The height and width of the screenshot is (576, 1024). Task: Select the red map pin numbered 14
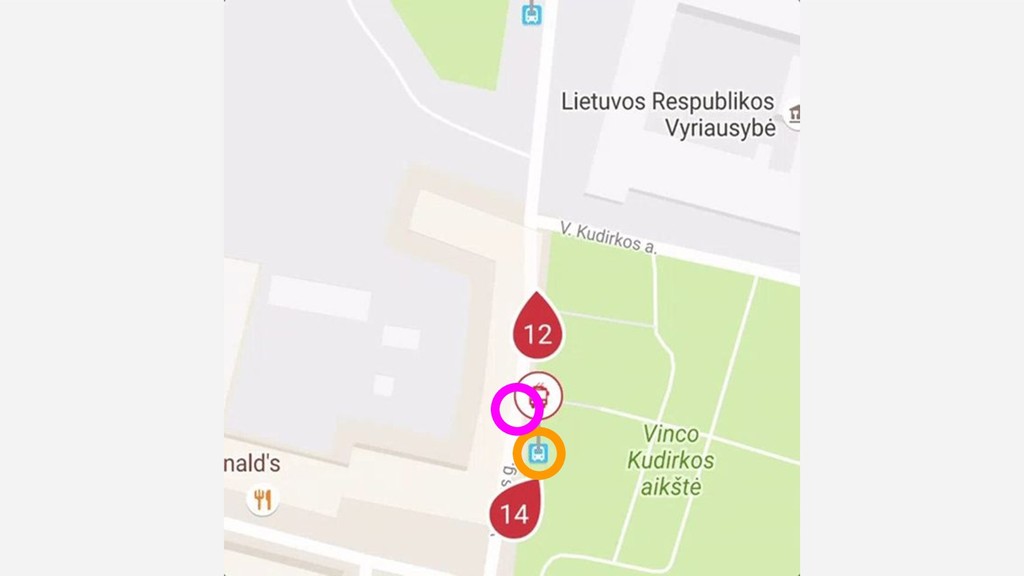tap(514, 510)
